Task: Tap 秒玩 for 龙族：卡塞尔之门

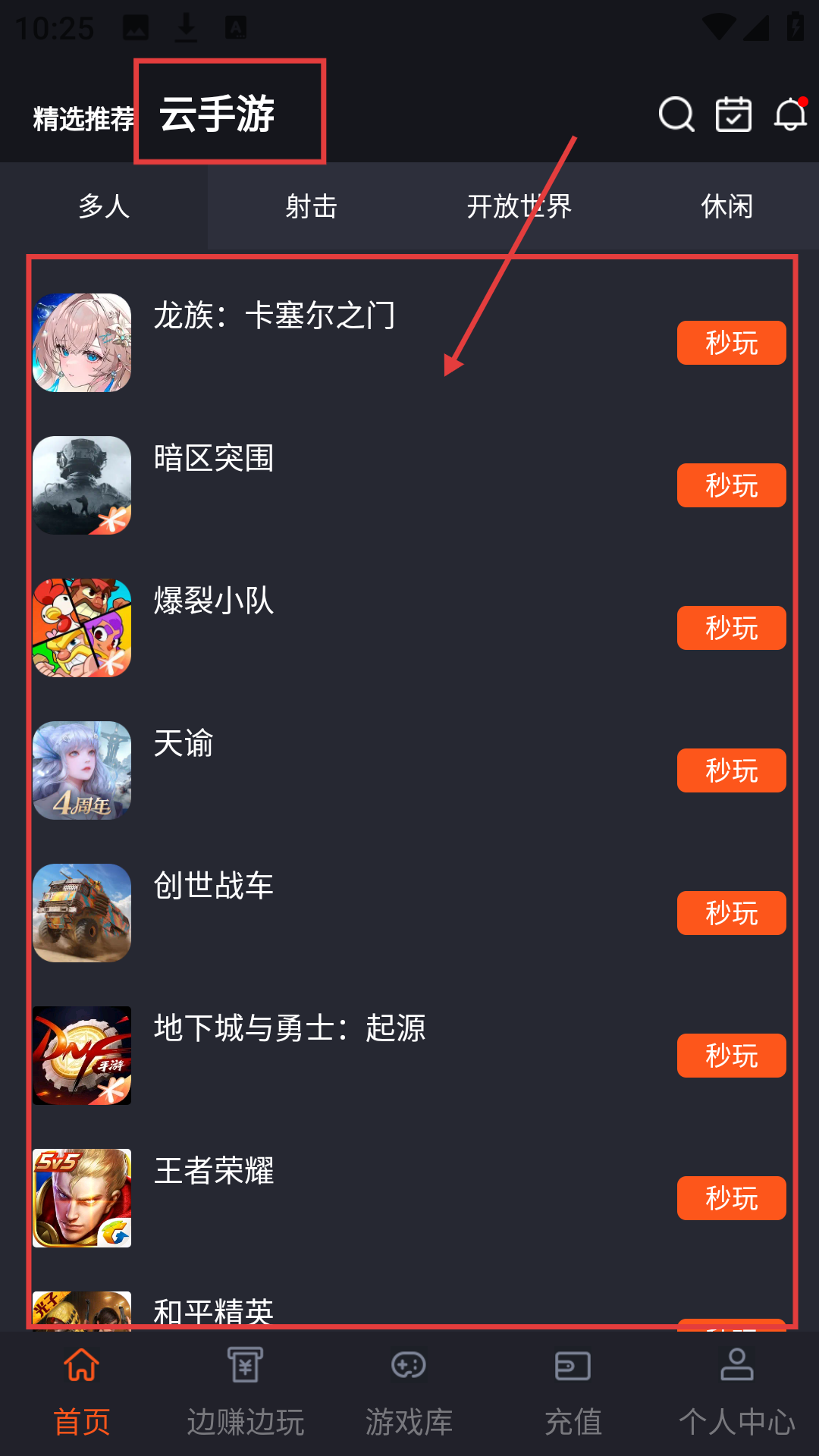Action: [x=731, y=343]
